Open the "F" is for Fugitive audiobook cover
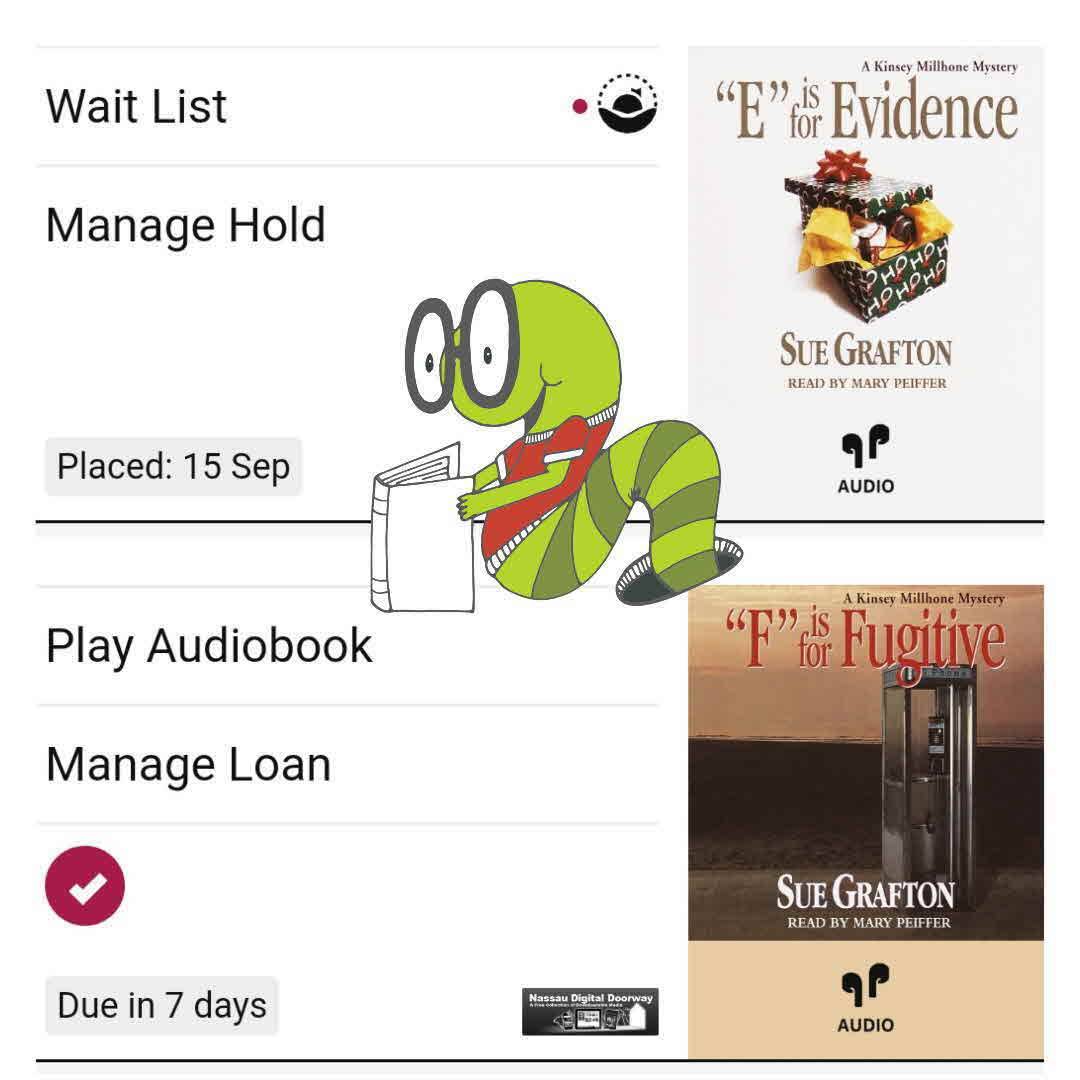The image size is (1080, 1080). point(865,820)
